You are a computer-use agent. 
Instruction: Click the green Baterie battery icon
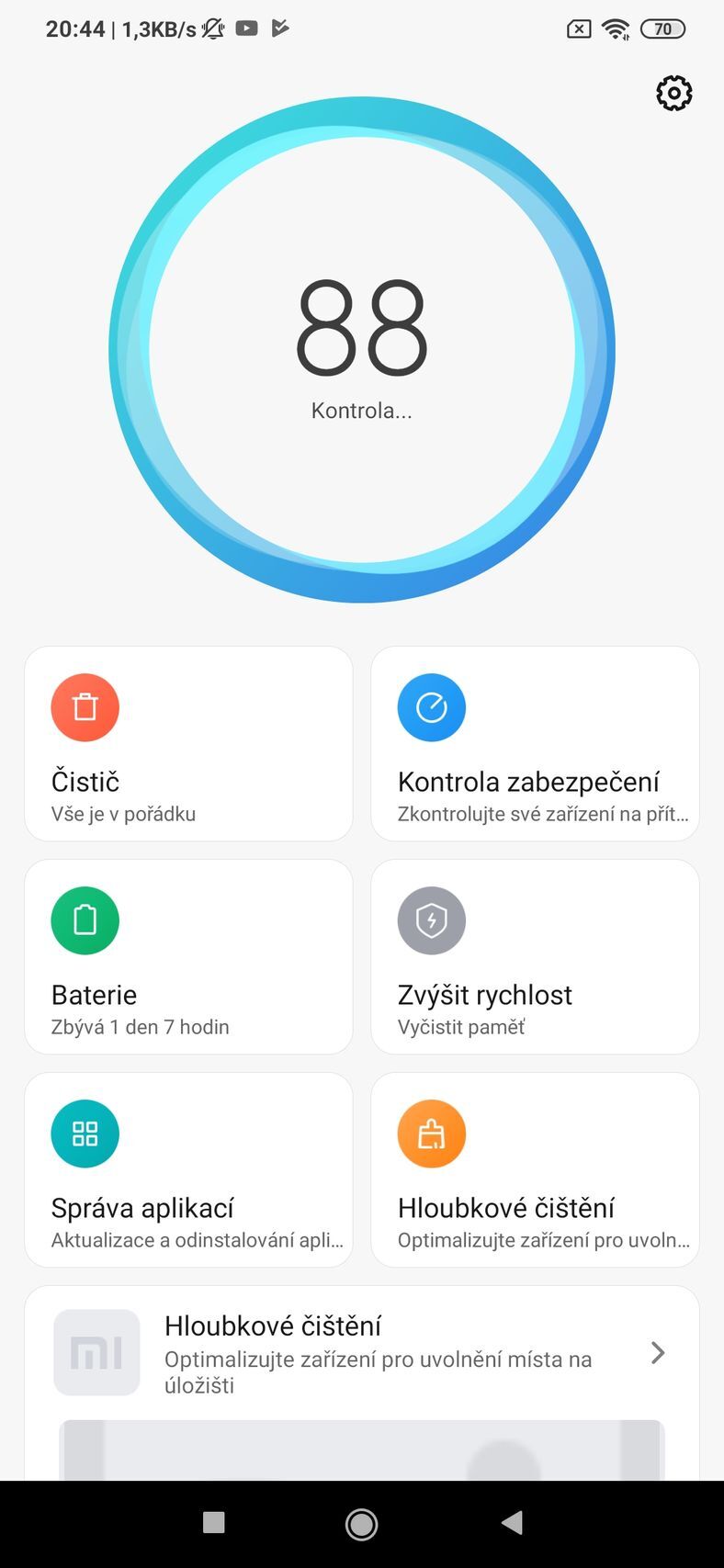coord(85,920)
